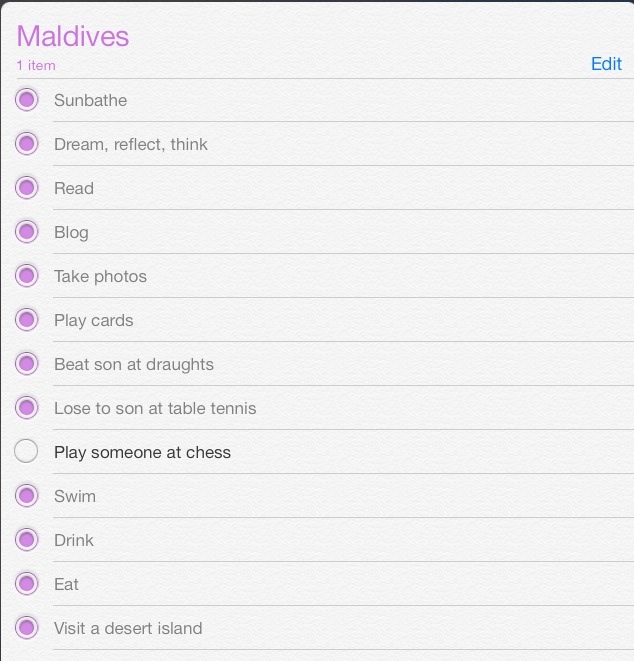Screen dimensions: 634x661
Task: Uncheck Visit a desert island
Action: [27, 628]
